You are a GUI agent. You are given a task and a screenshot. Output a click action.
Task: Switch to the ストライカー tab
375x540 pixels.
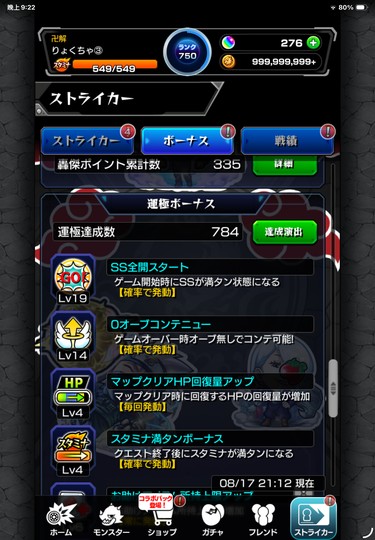[87, 141]
